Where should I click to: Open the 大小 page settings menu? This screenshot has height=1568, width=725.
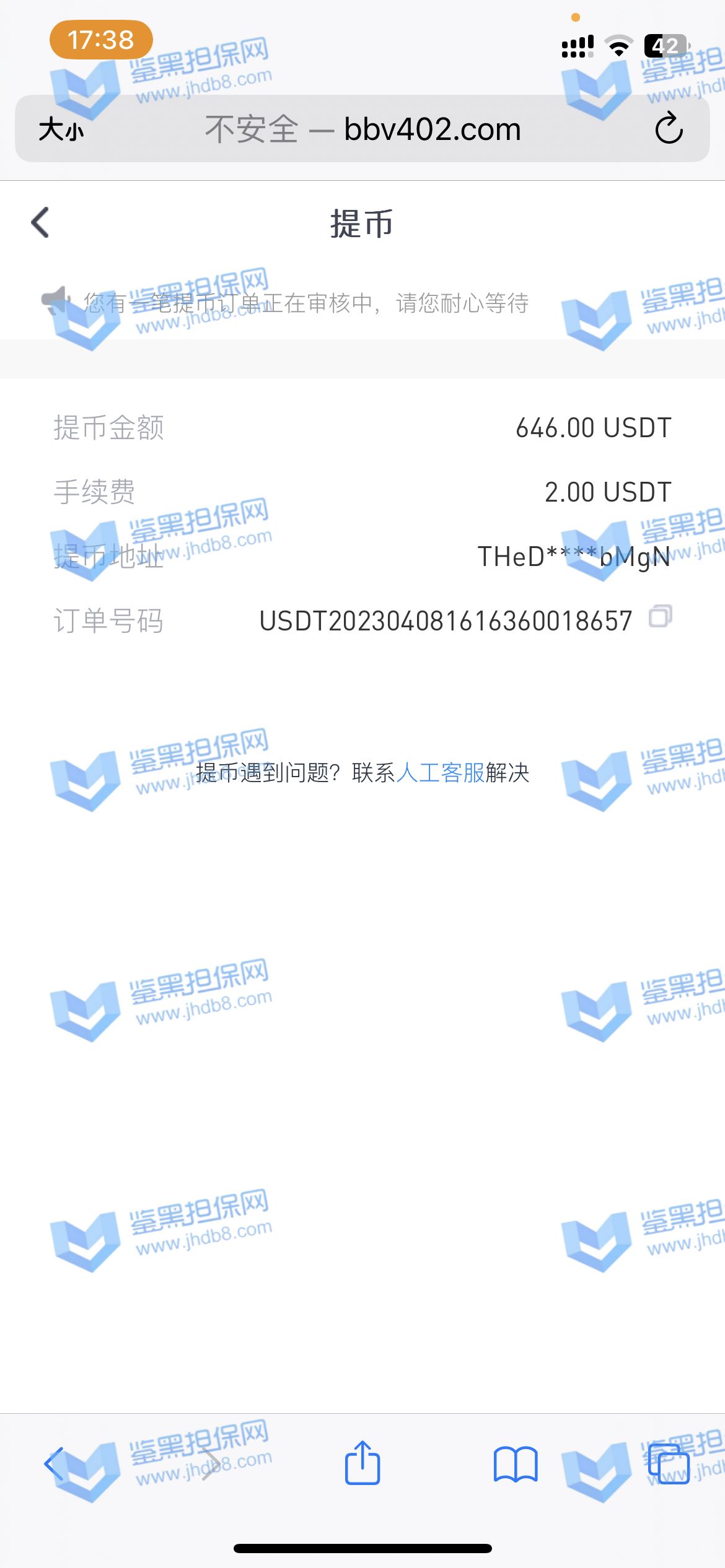click(x=61, y=130)
